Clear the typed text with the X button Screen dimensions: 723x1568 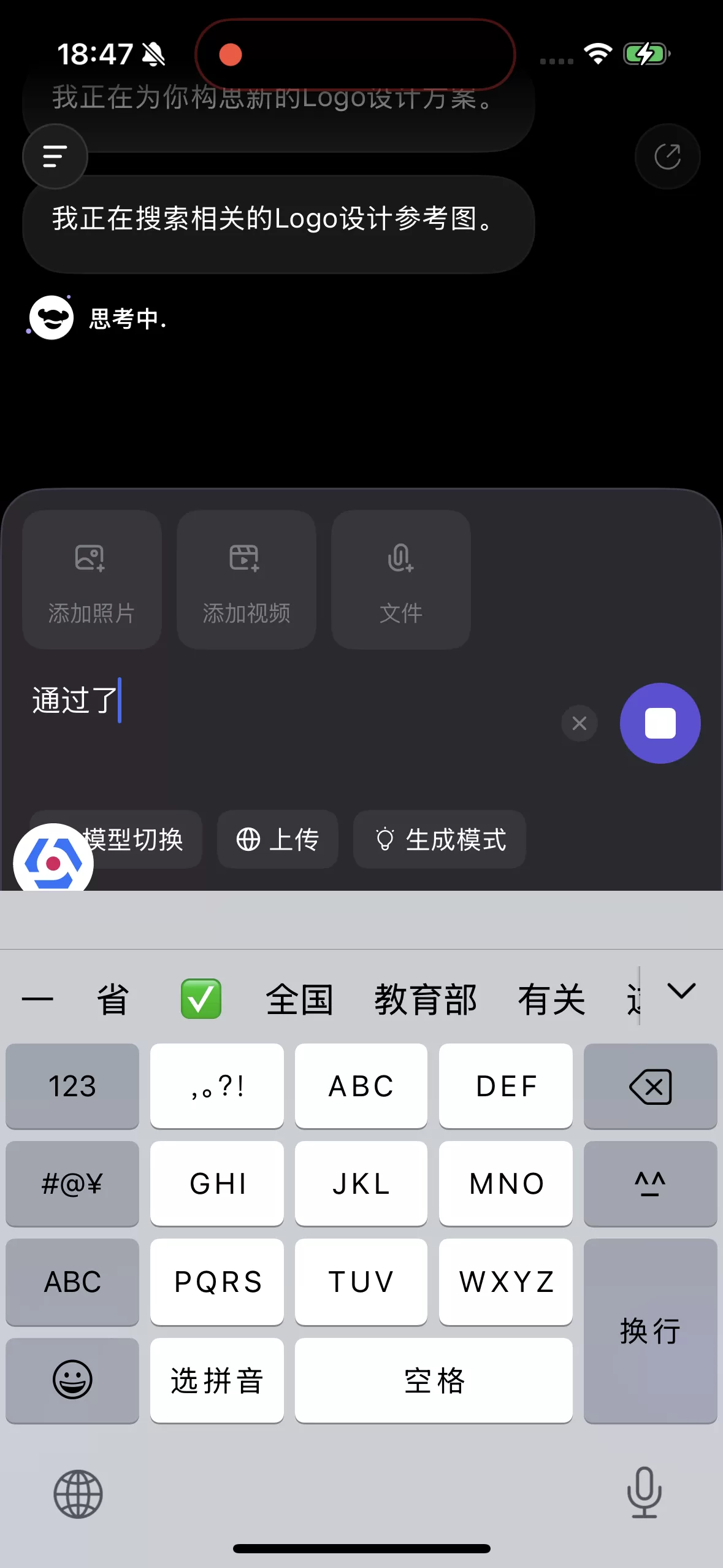pos(579,723)
